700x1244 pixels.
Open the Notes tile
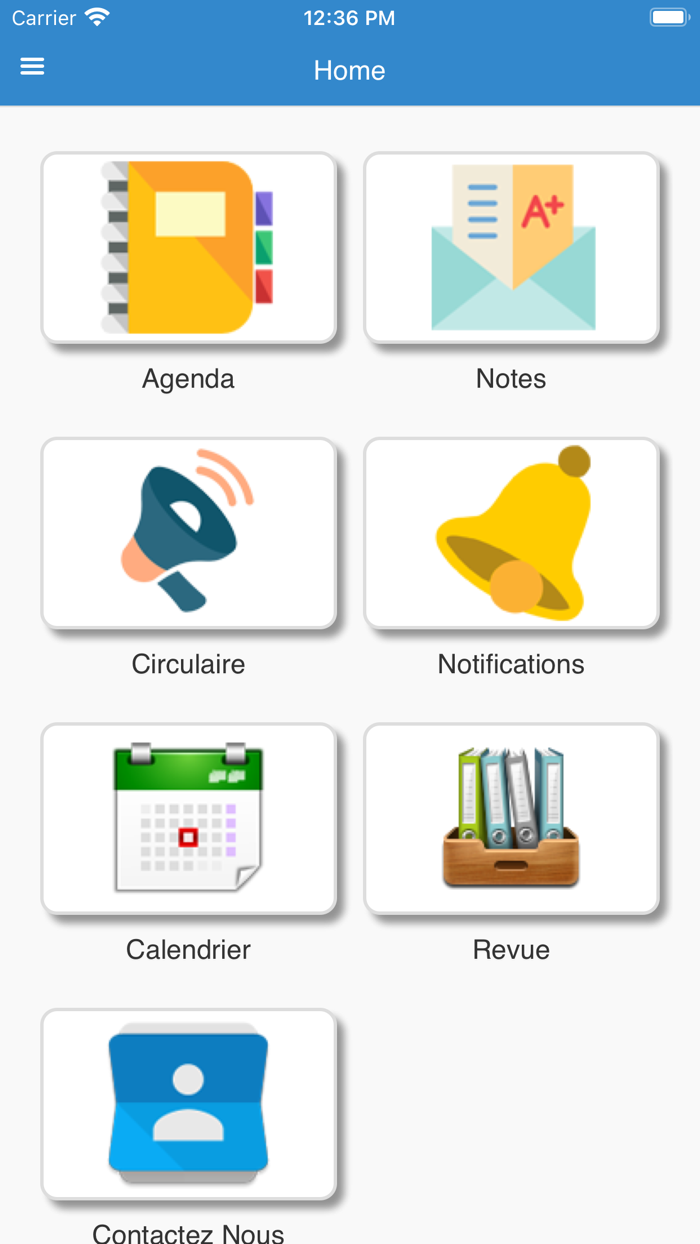[511, 248]
